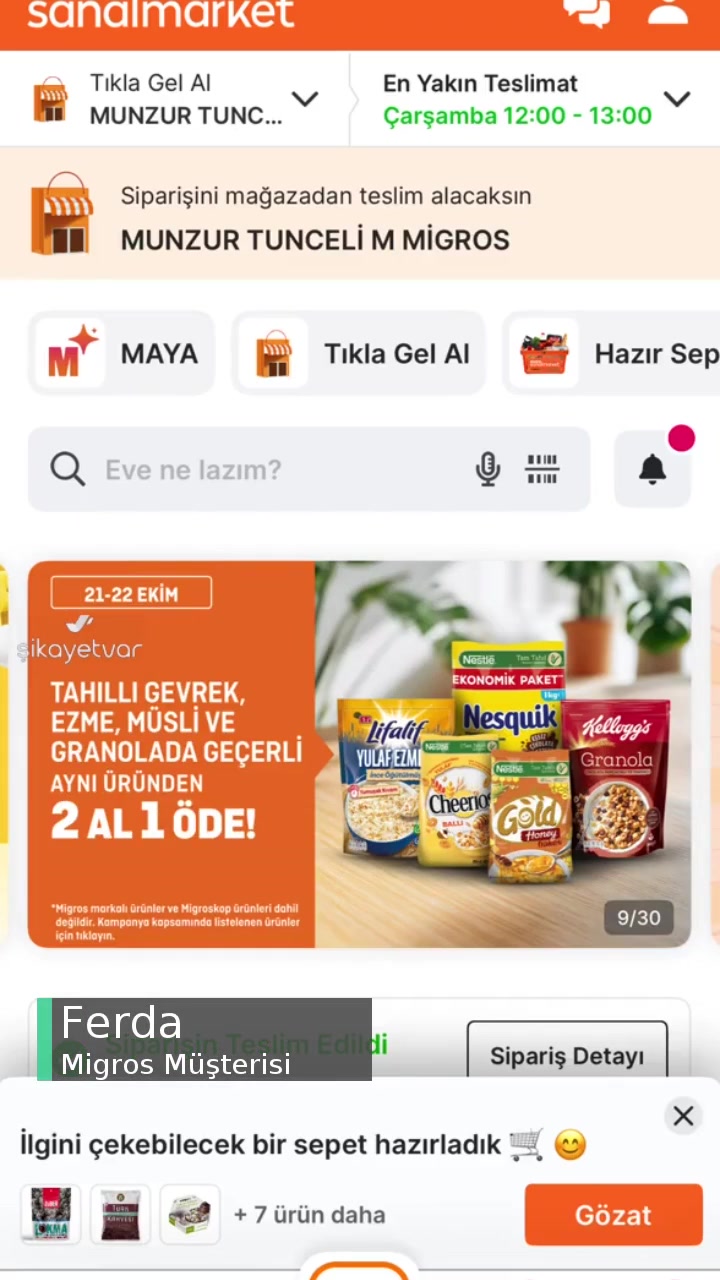Open the LOKMA product thumbnail in basket
720x1280 pixels.
click(x=50, y=1213)
